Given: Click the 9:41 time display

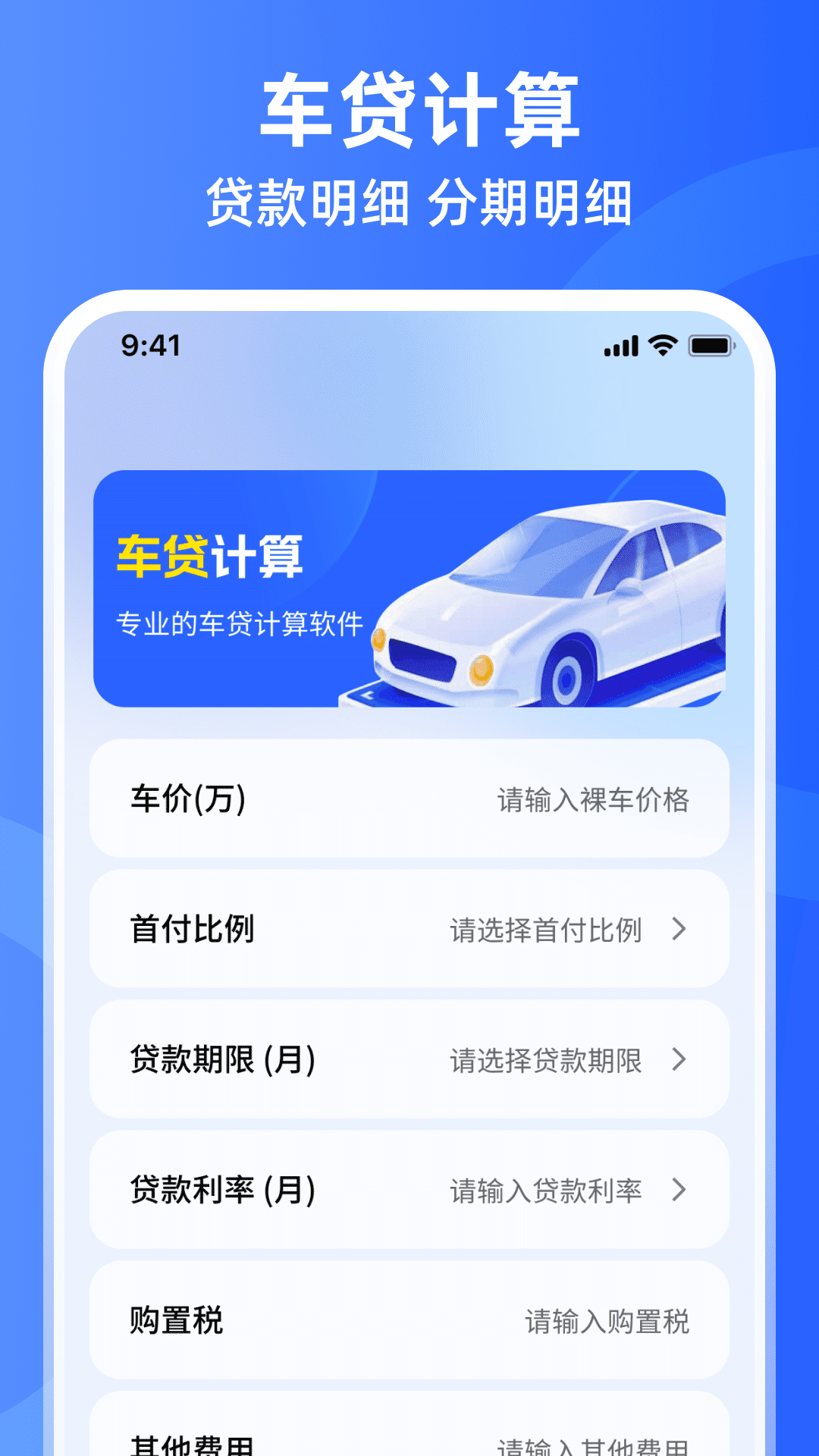Looking at the screenshot, I should 149,346.
